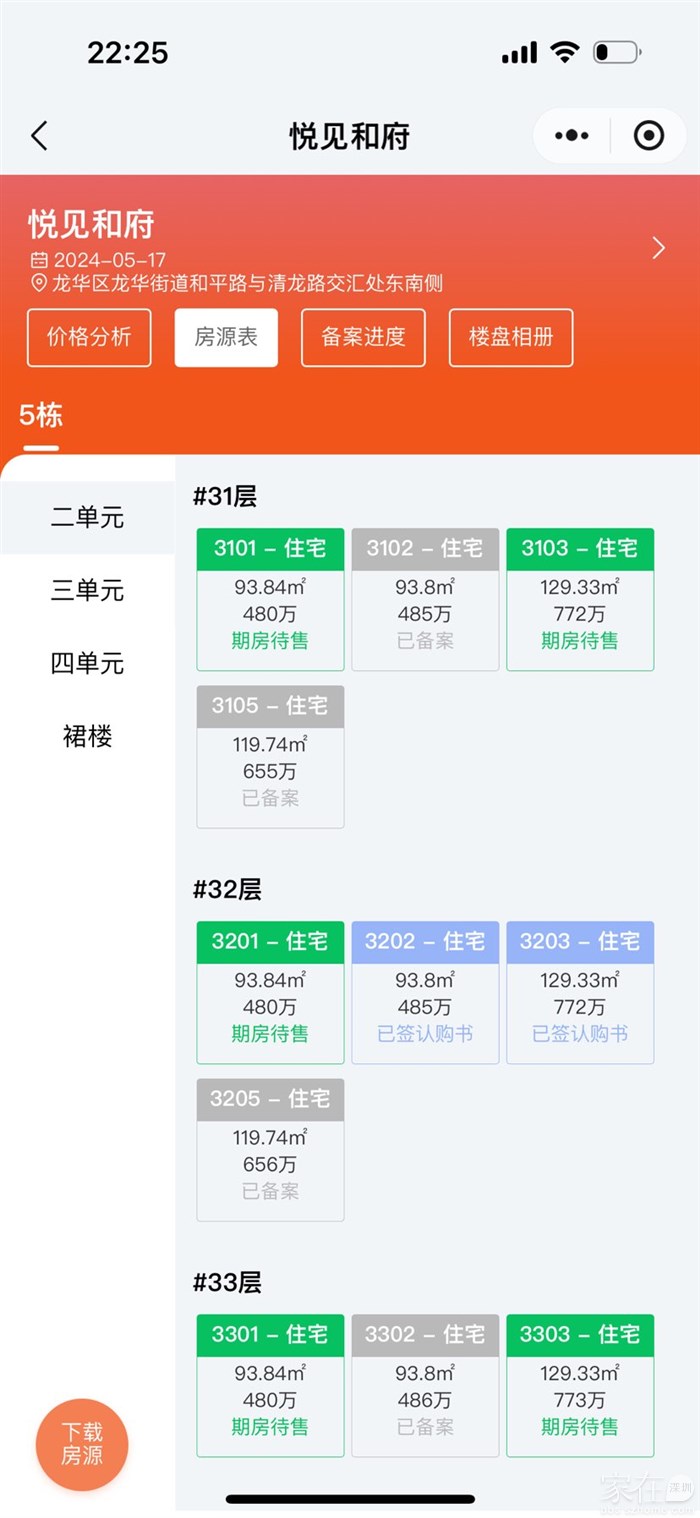This screenshot has height=1518, width=700.
Task: Open the mini program more menu
Action: click(x=572, y=136)
